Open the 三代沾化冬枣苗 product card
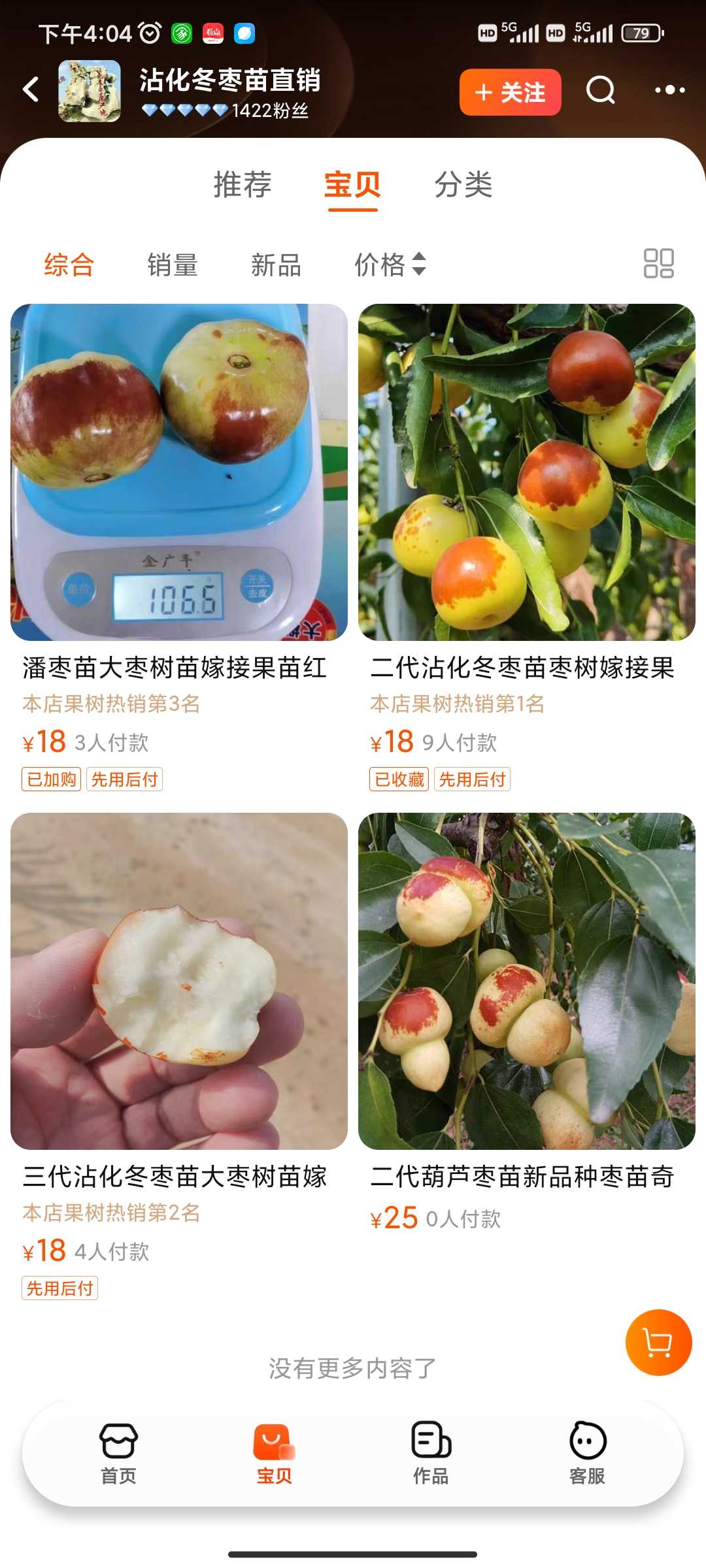This screenshot has height=1568, width=706. pos(179,1057)
